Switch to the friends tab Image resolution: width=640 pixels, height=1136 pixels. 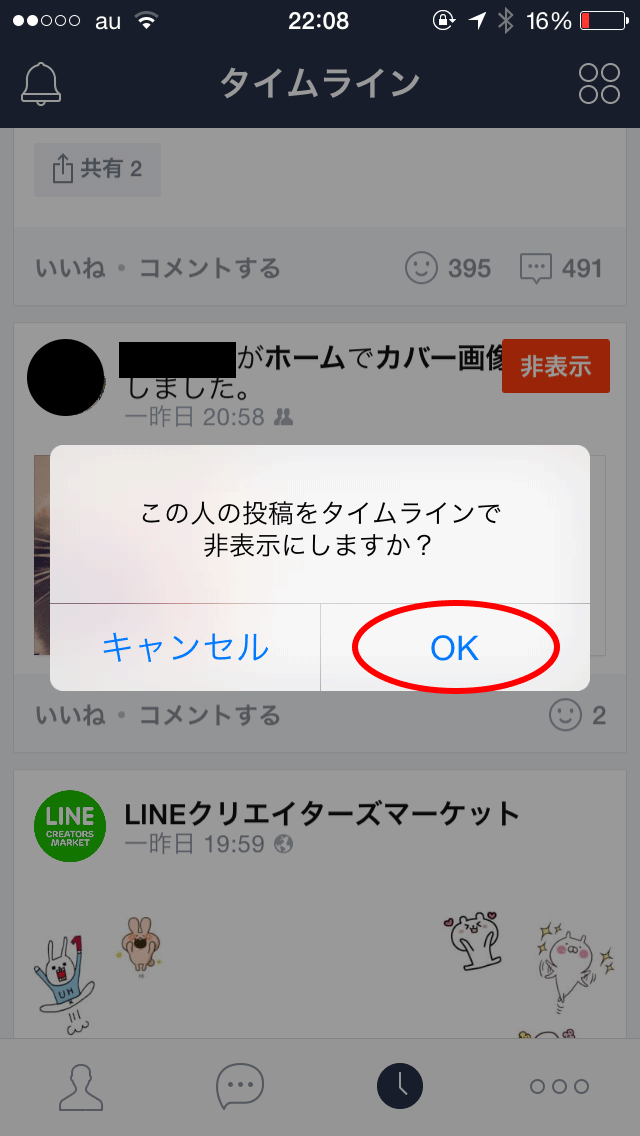click(x=80, y=1086)
